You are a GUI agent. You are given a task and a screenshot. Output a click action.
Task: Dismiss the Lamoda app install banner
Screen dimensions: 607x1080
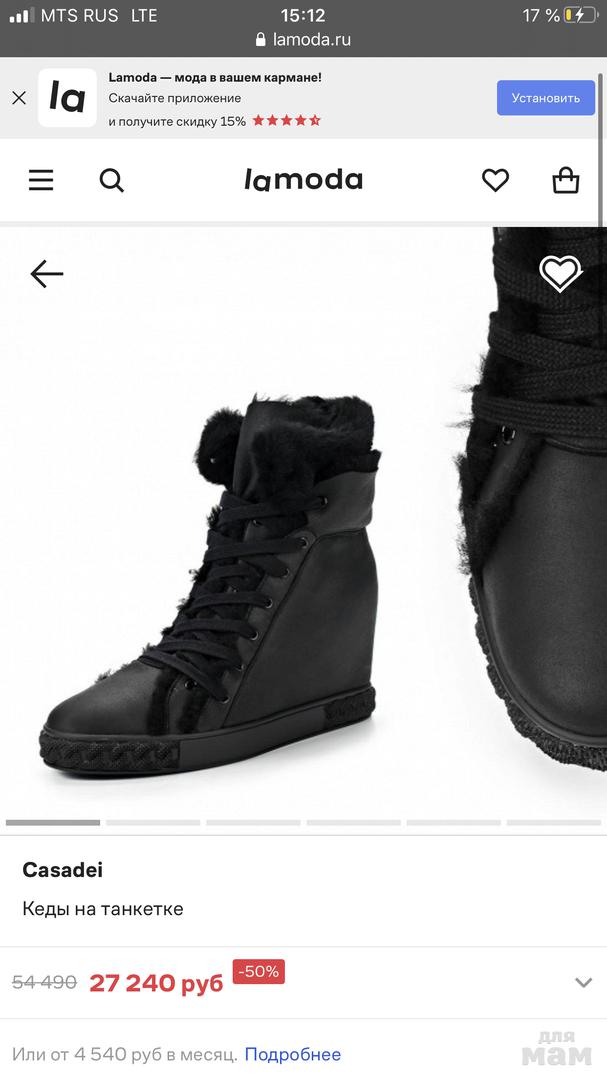[19, 98]
